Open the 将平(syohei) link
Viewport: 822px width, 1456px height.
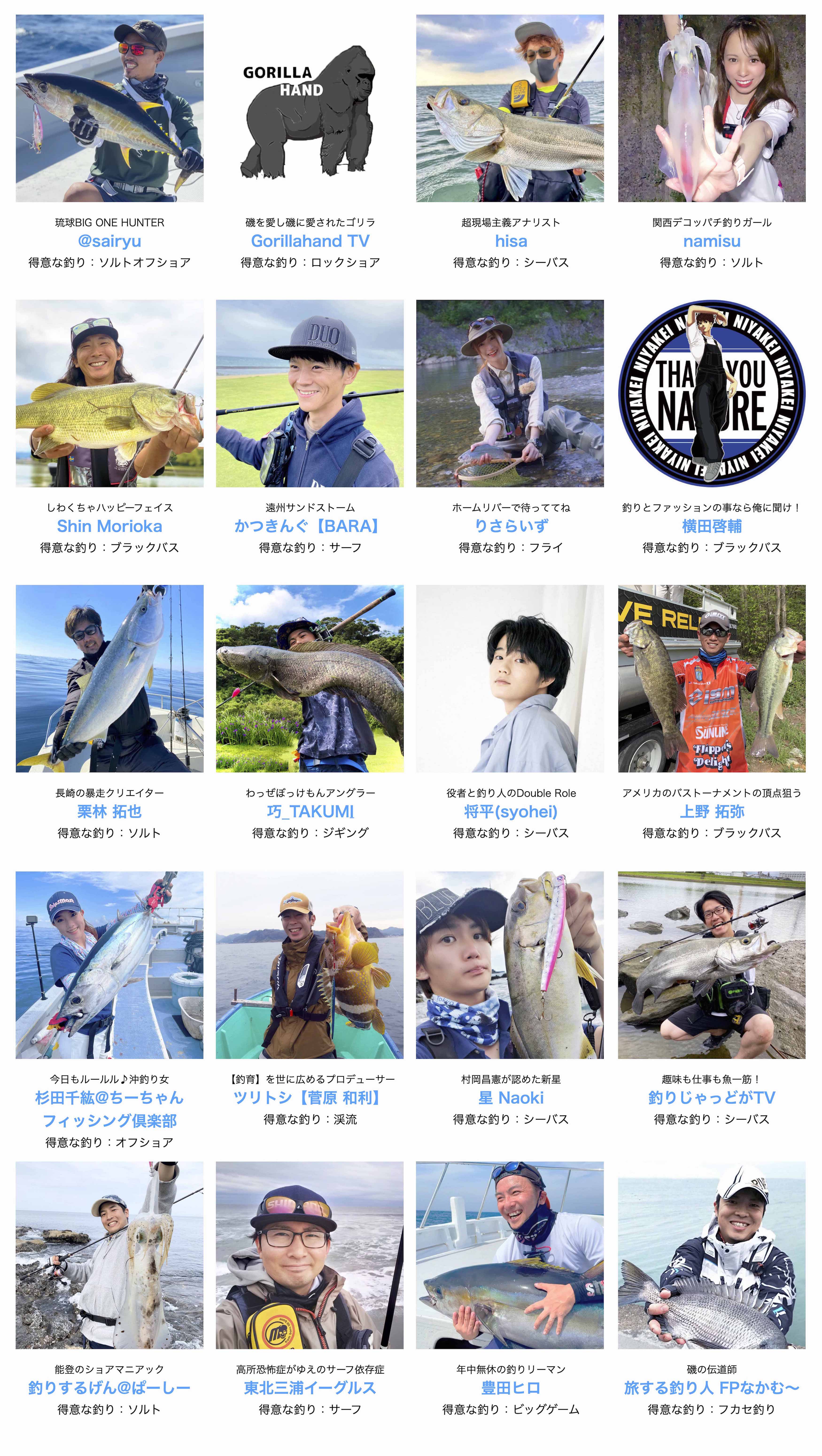tap(511, 812)
